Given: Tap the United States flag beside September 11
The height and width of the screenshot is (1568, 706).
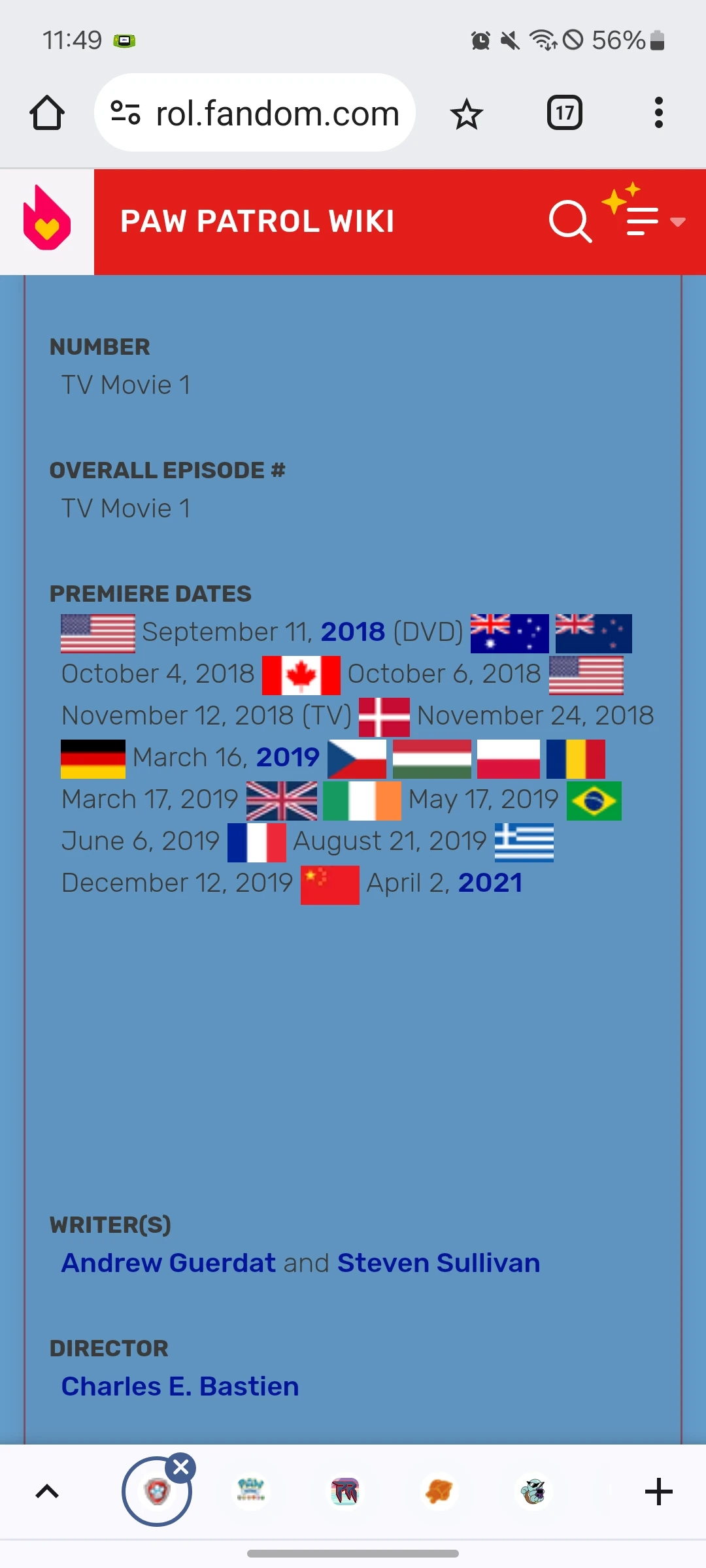Looking at the screenshot, I should tap(97, 632).
